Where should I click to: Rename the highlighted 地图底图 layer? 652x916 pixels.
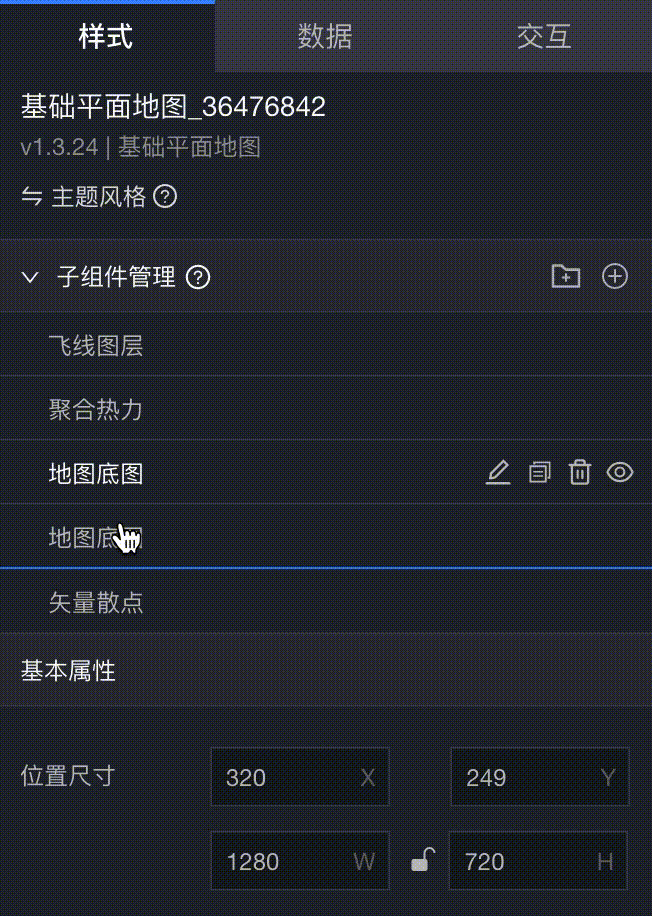(x=498, y=472)
